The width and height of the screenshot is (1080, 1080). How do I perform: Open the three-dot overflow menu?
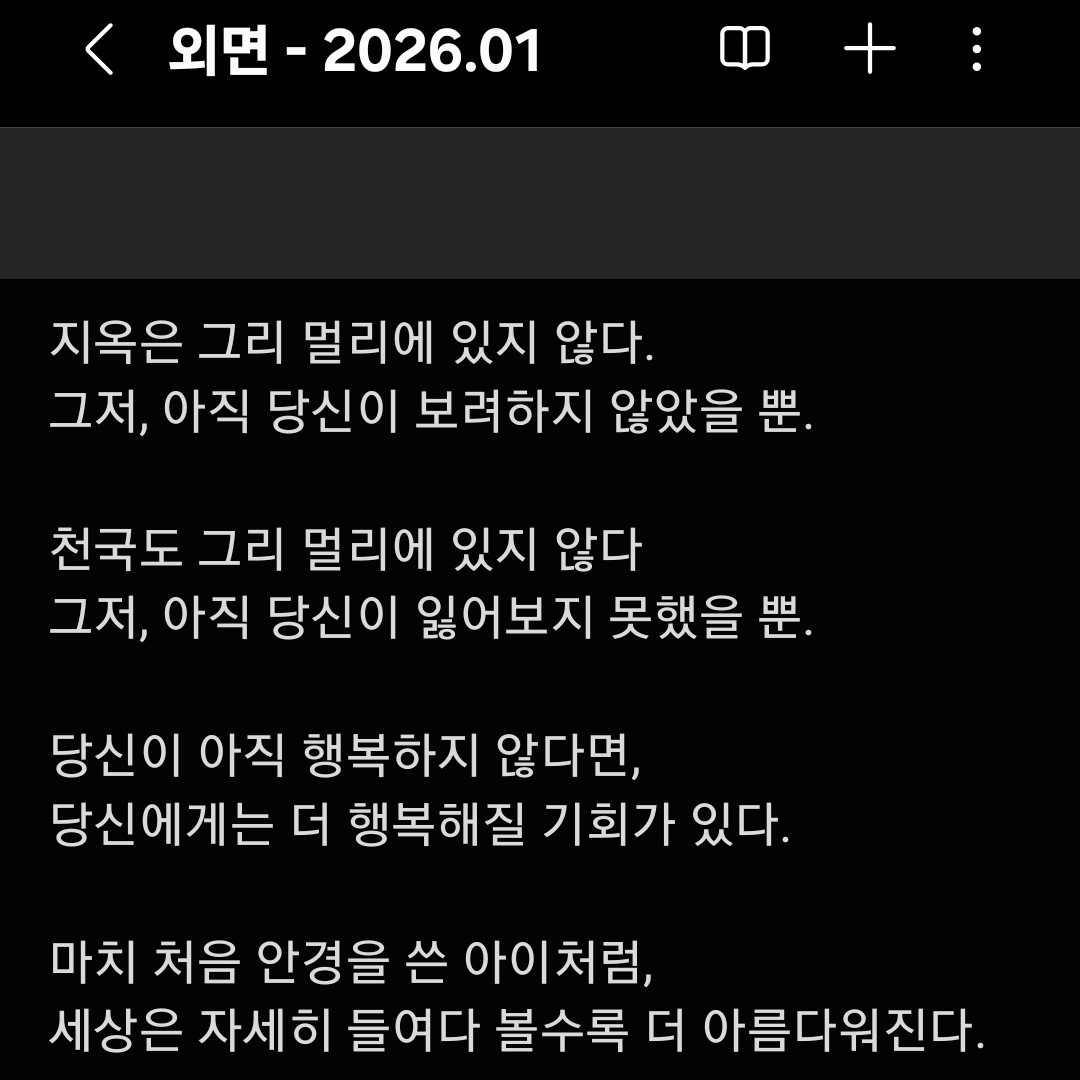click(976, 49)
